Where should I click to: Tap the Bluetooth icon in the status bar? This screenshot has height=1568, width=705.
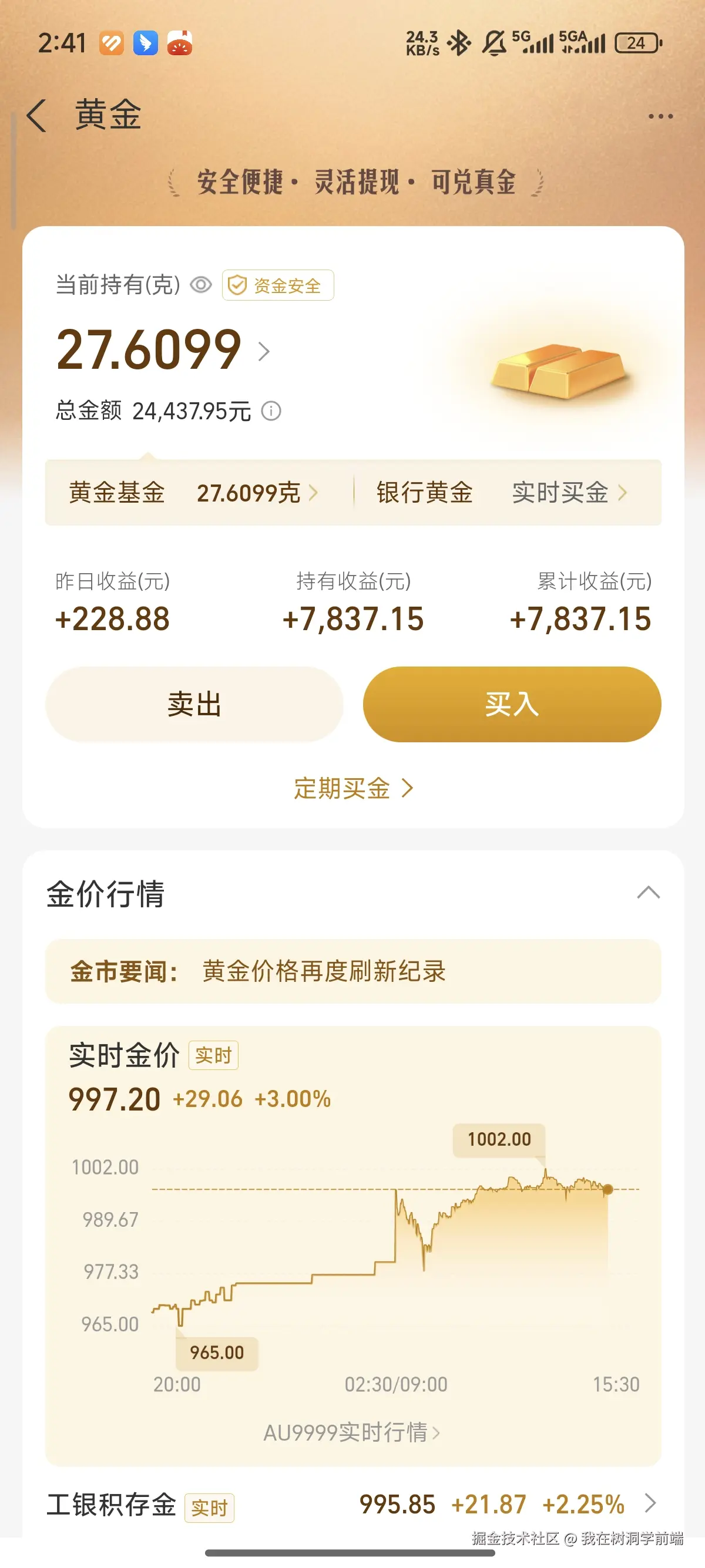pos(458,43)
